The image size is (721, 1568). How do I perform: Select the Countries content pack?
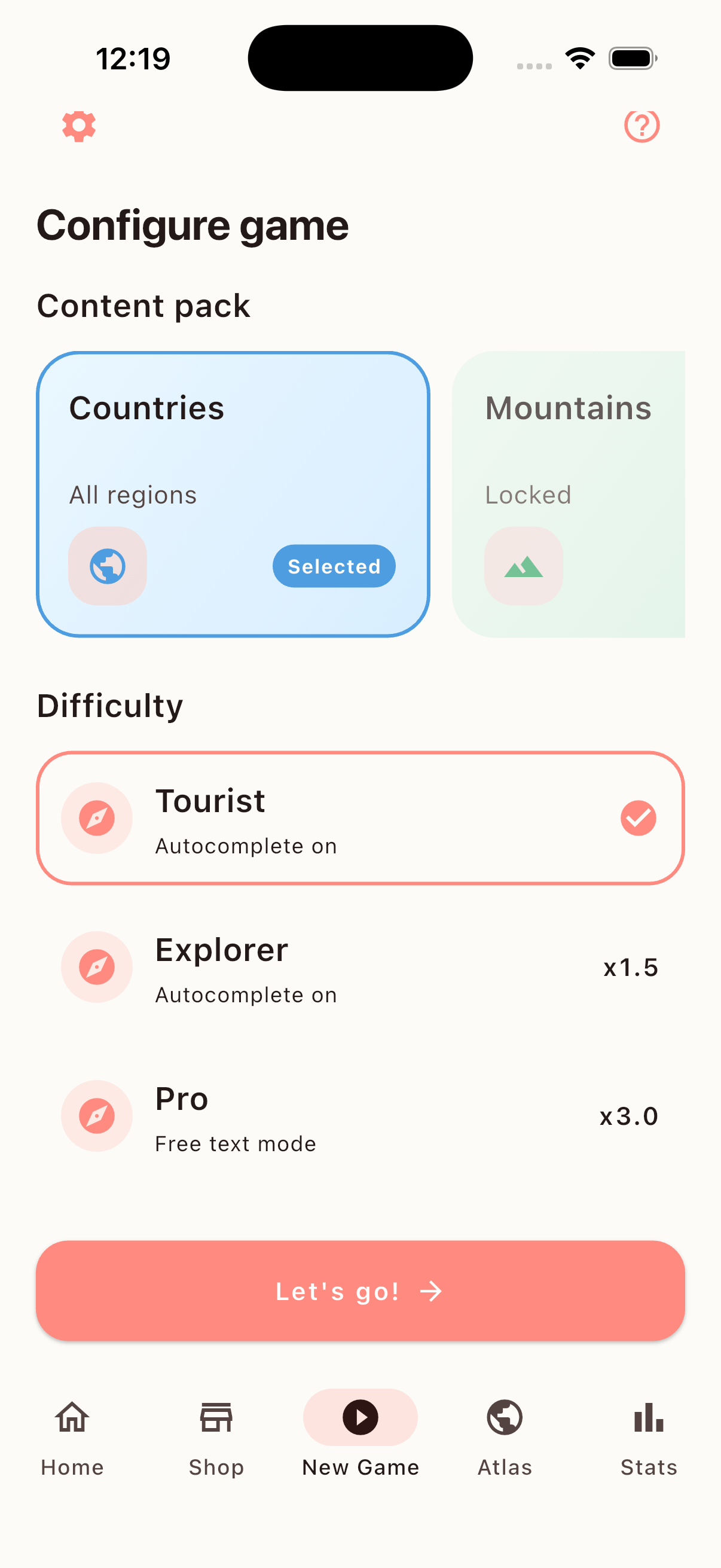click(233, 493)
